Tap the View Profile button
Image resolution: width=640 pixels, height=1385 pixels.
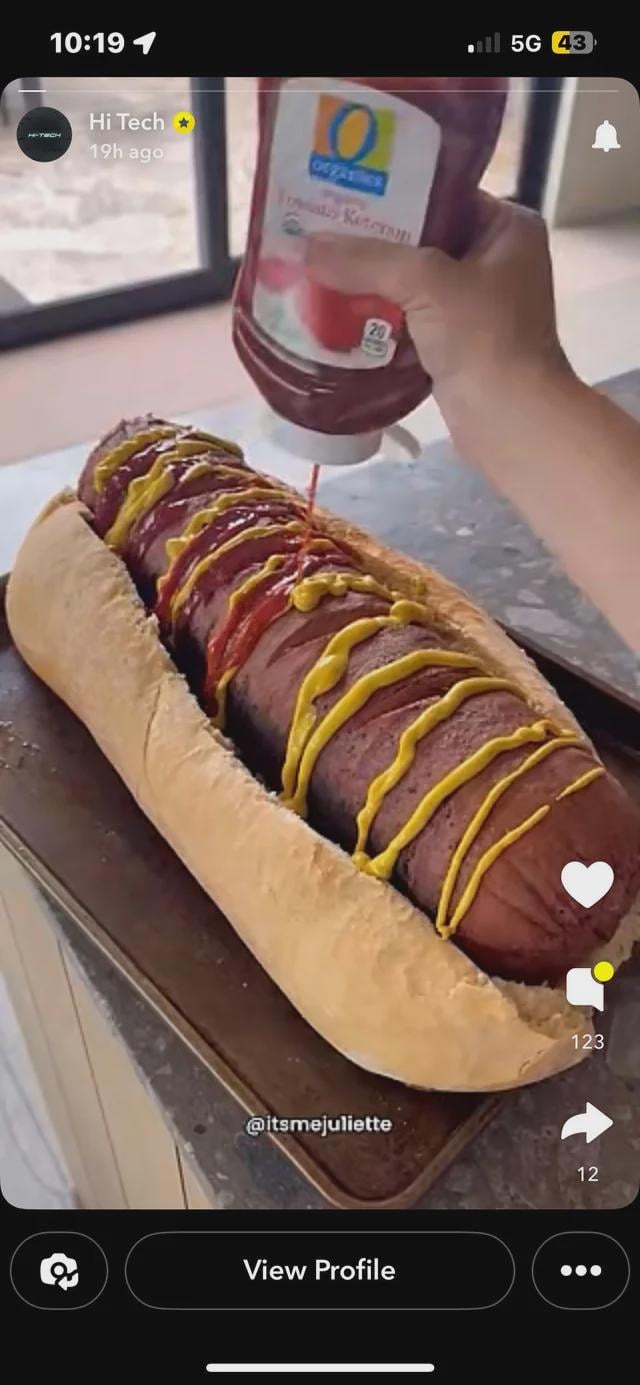[x=320, y=1270]
